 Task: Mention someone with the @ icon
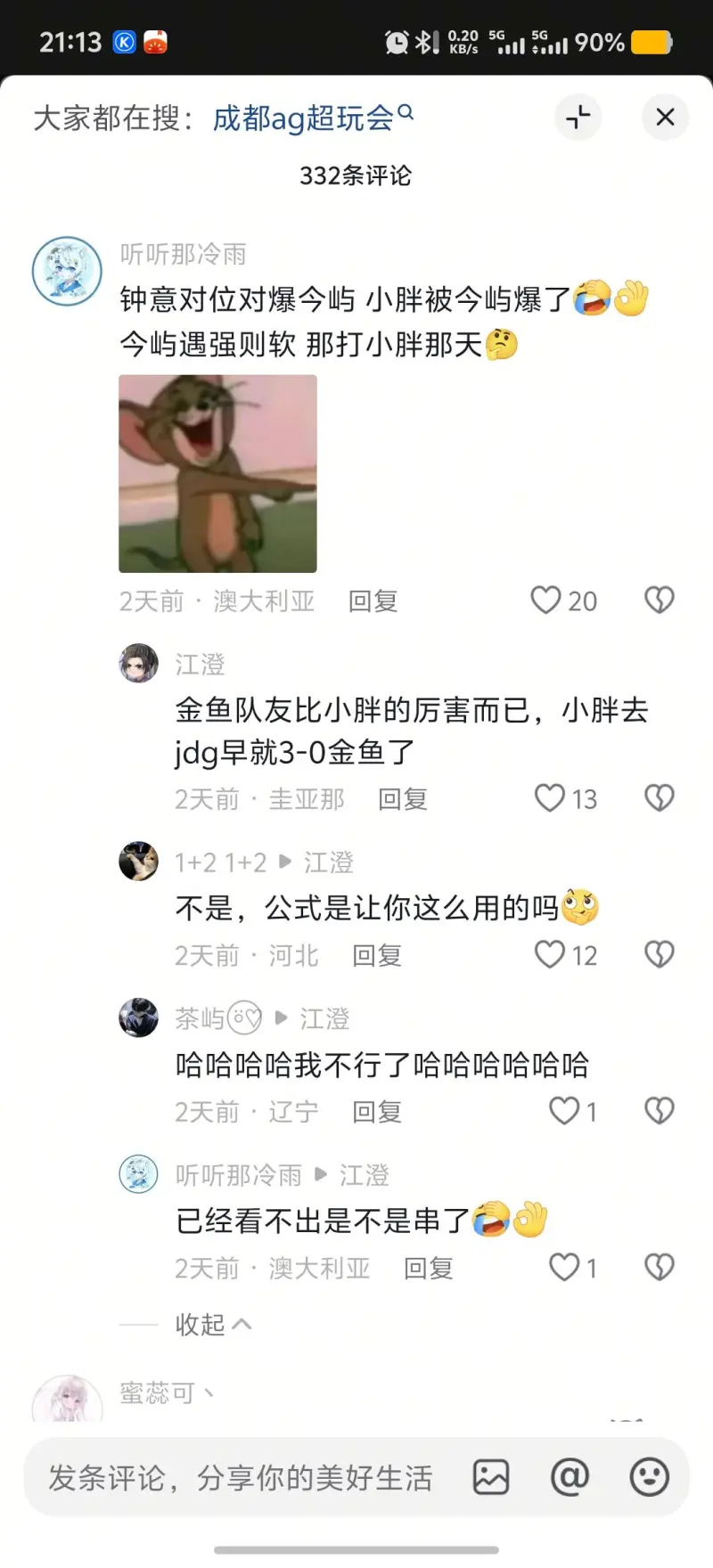tap(570, 1477)
